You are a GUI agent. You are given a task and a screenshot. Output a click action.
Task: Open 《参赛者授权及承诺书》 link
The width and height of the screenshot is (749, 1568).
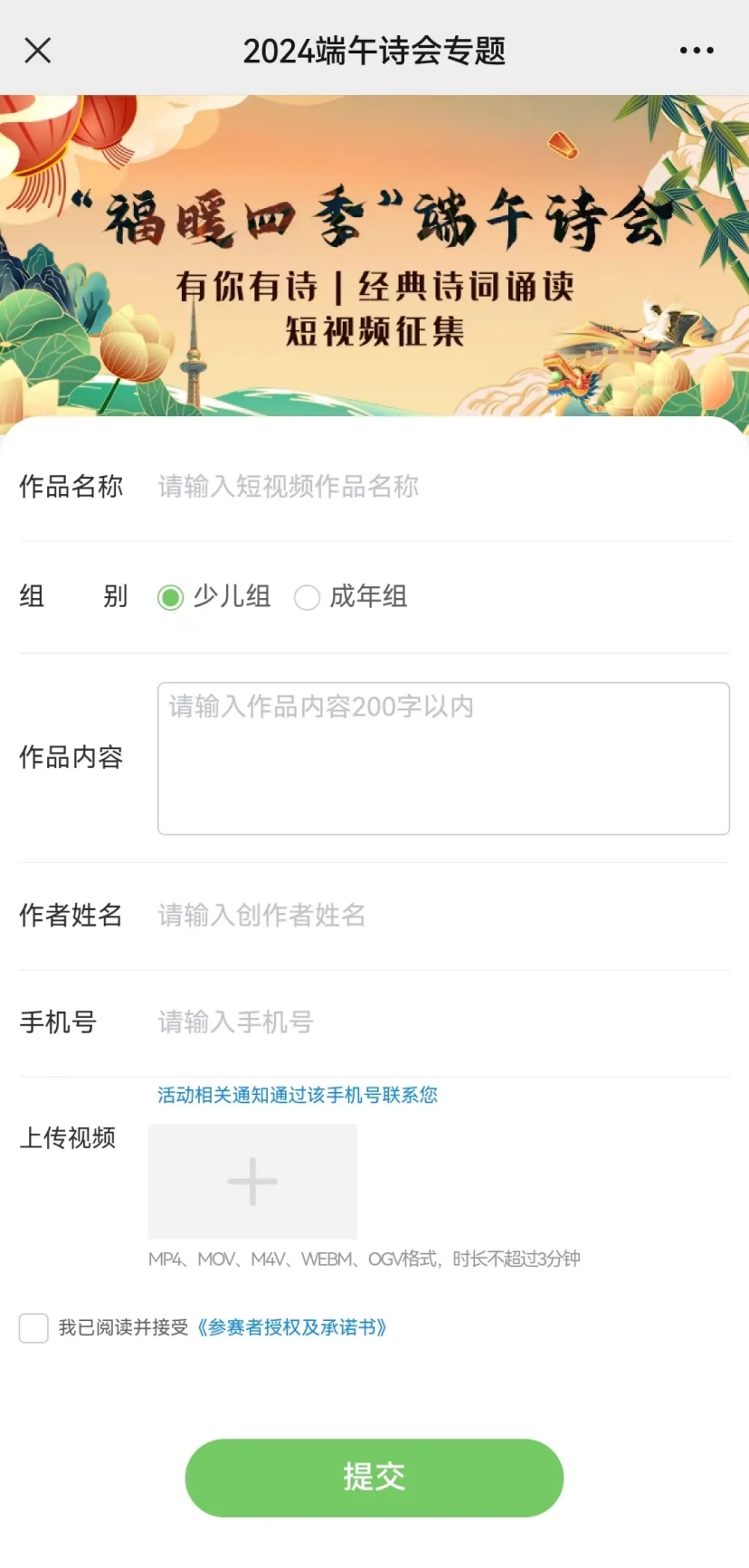(291, 1328)
